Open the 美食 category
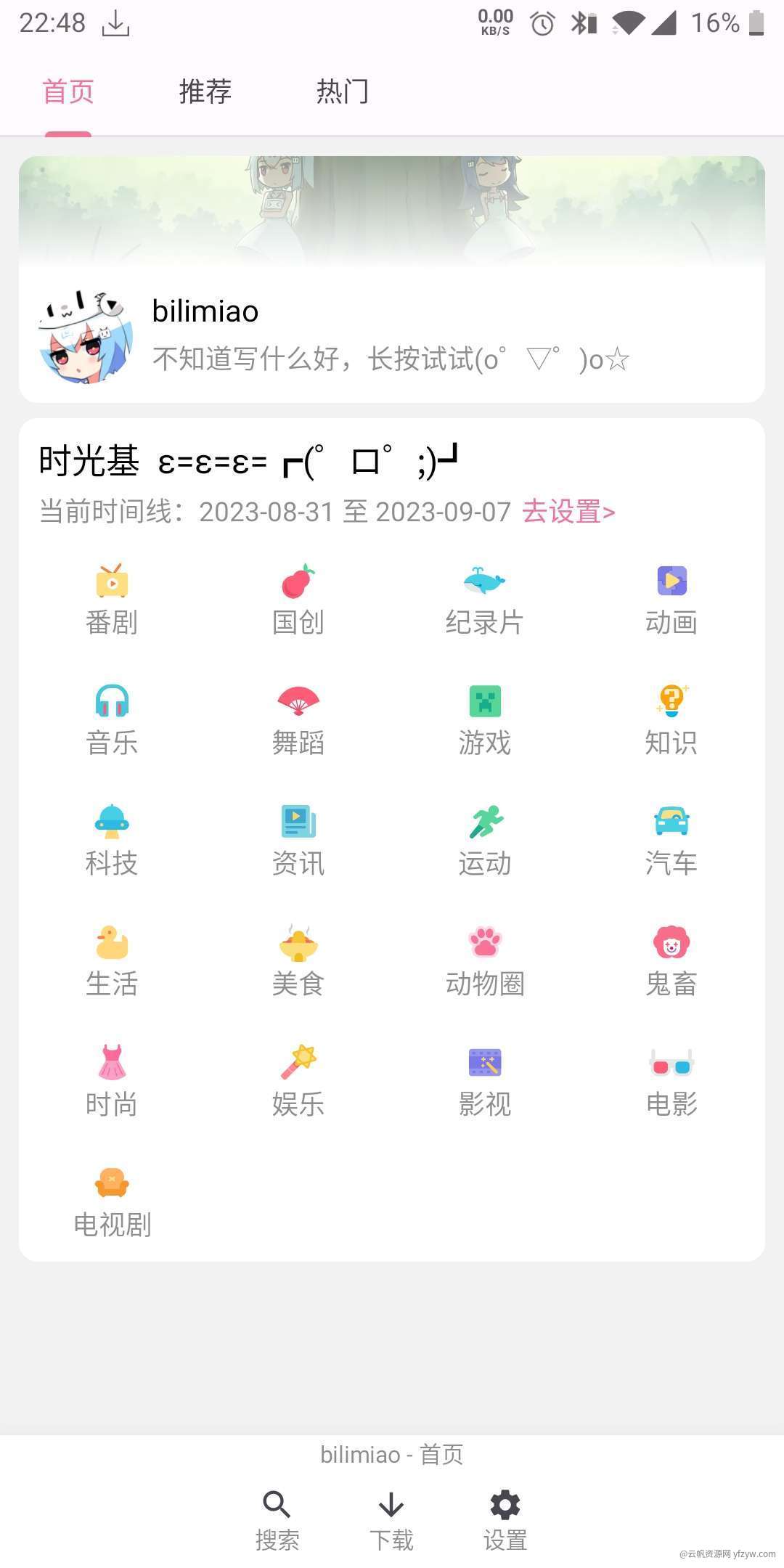This screenshot has width=784, height=1568. 298,962
